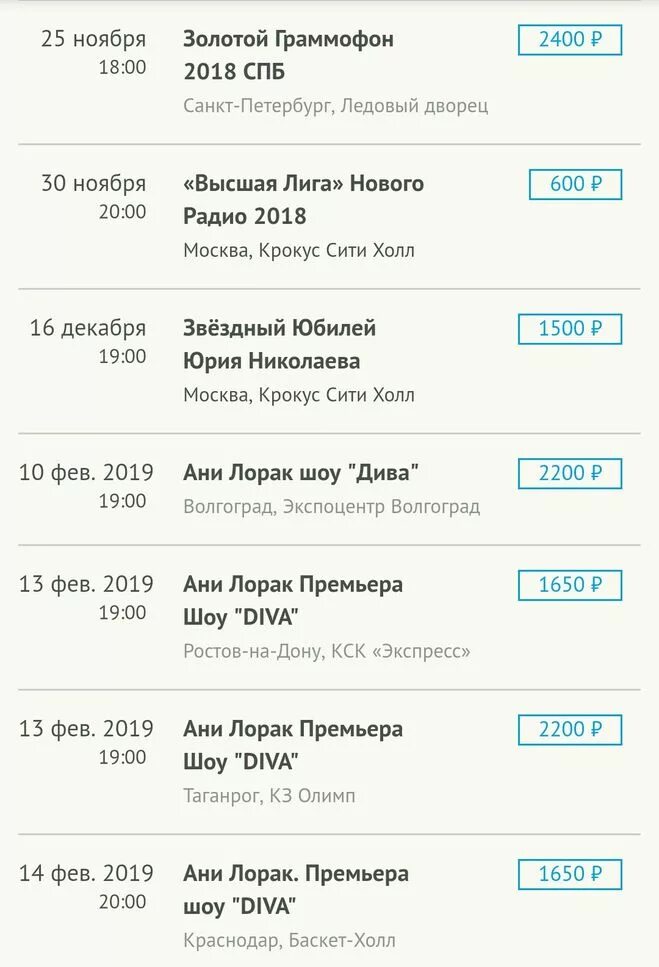Tap 1650 ₽ for the Ростов-на-Дону show
Screen dimensions: 659x967
(x=569, y=585)
